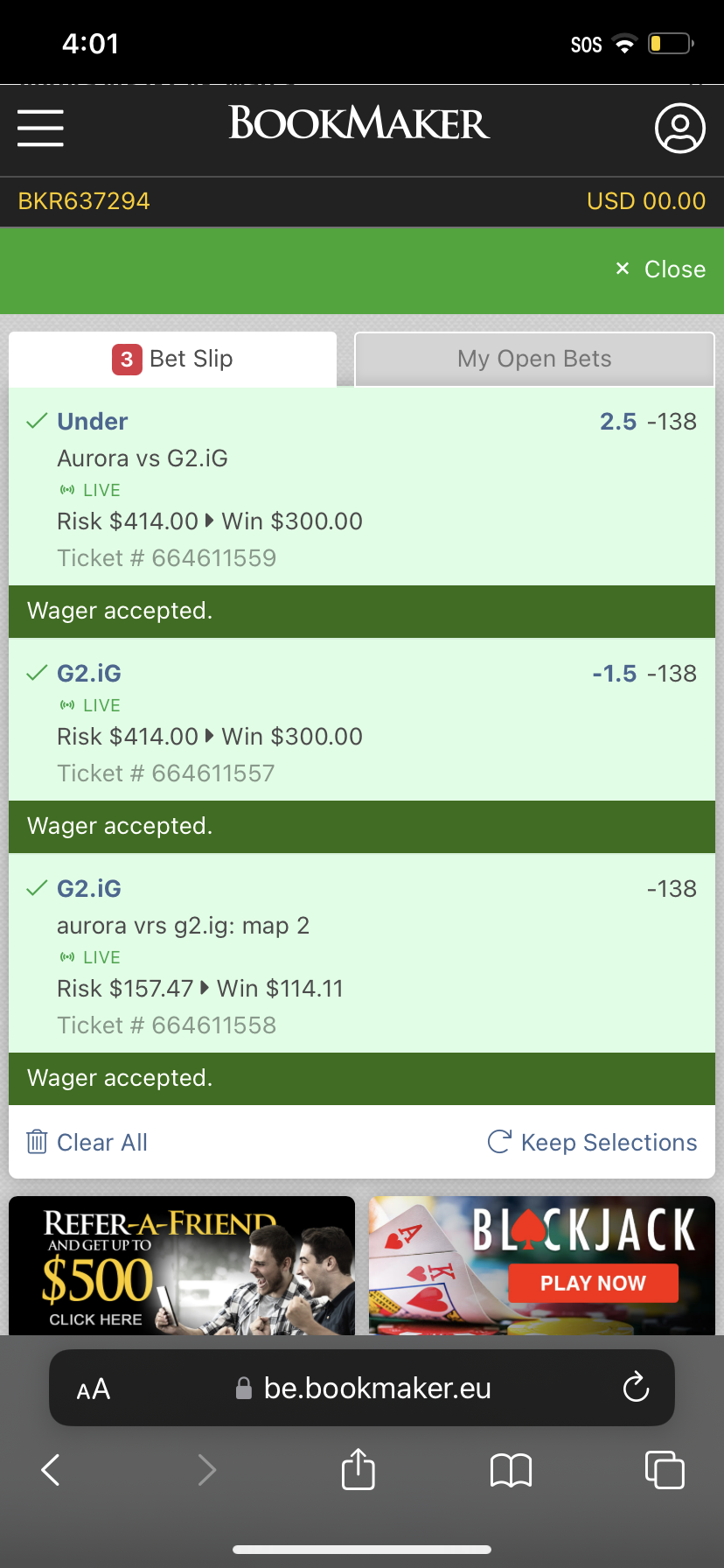Tap Play Now on Blackjack banner
724x1568 pixels.
[593, 1283]
